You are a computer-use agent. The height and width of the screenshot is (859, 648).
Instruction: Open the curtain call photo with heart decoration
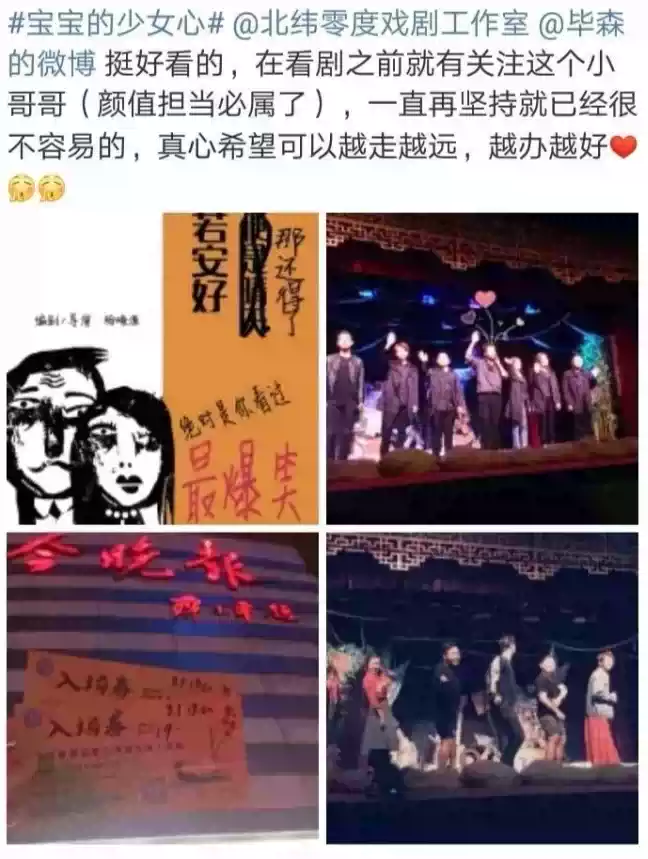click(x=482, y=368)
